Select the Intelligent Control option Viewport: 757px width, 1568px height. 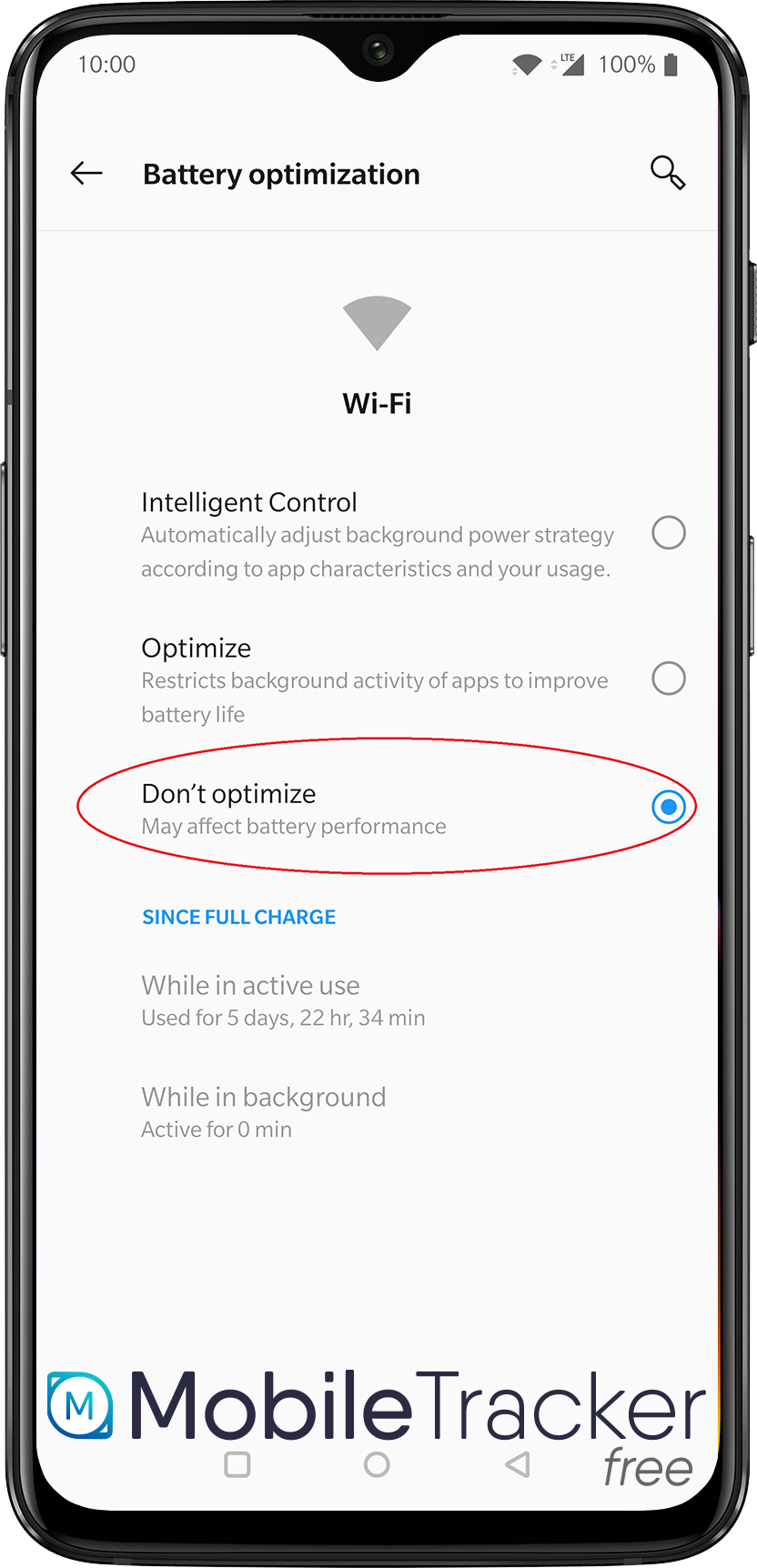[x=668, y=532]
